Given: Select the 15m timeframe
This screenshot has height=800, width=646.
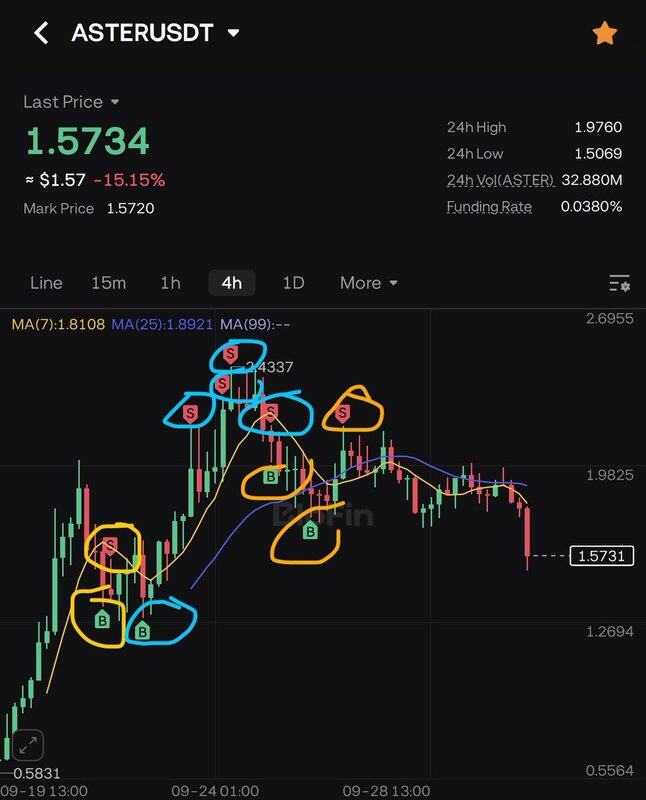Looking at the screenshot, I should (x=108, y=283).
